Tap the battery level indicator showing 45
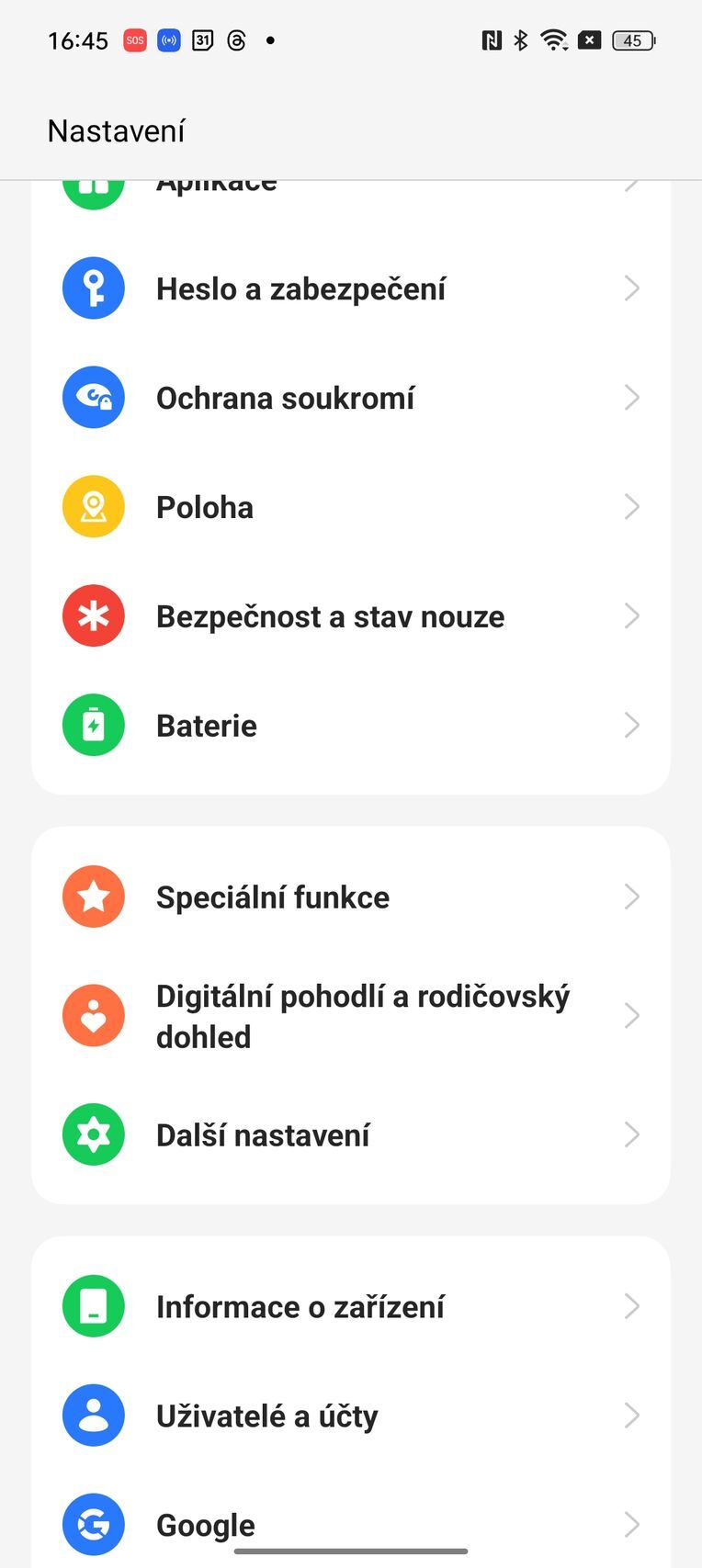This screenshot has width=702, height=1568. 632,40
